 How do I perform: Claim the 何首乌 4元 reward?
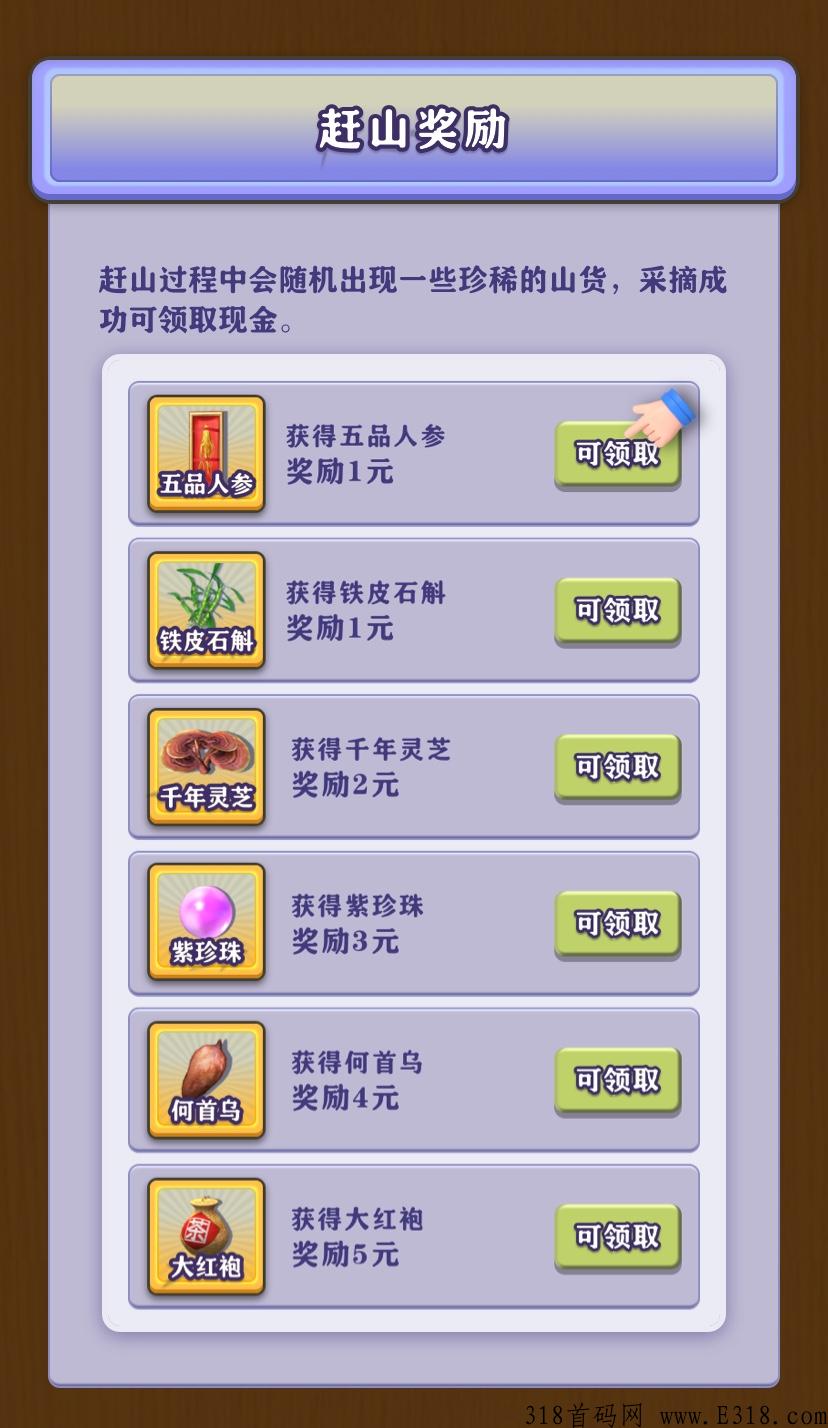coord(617,1080)
